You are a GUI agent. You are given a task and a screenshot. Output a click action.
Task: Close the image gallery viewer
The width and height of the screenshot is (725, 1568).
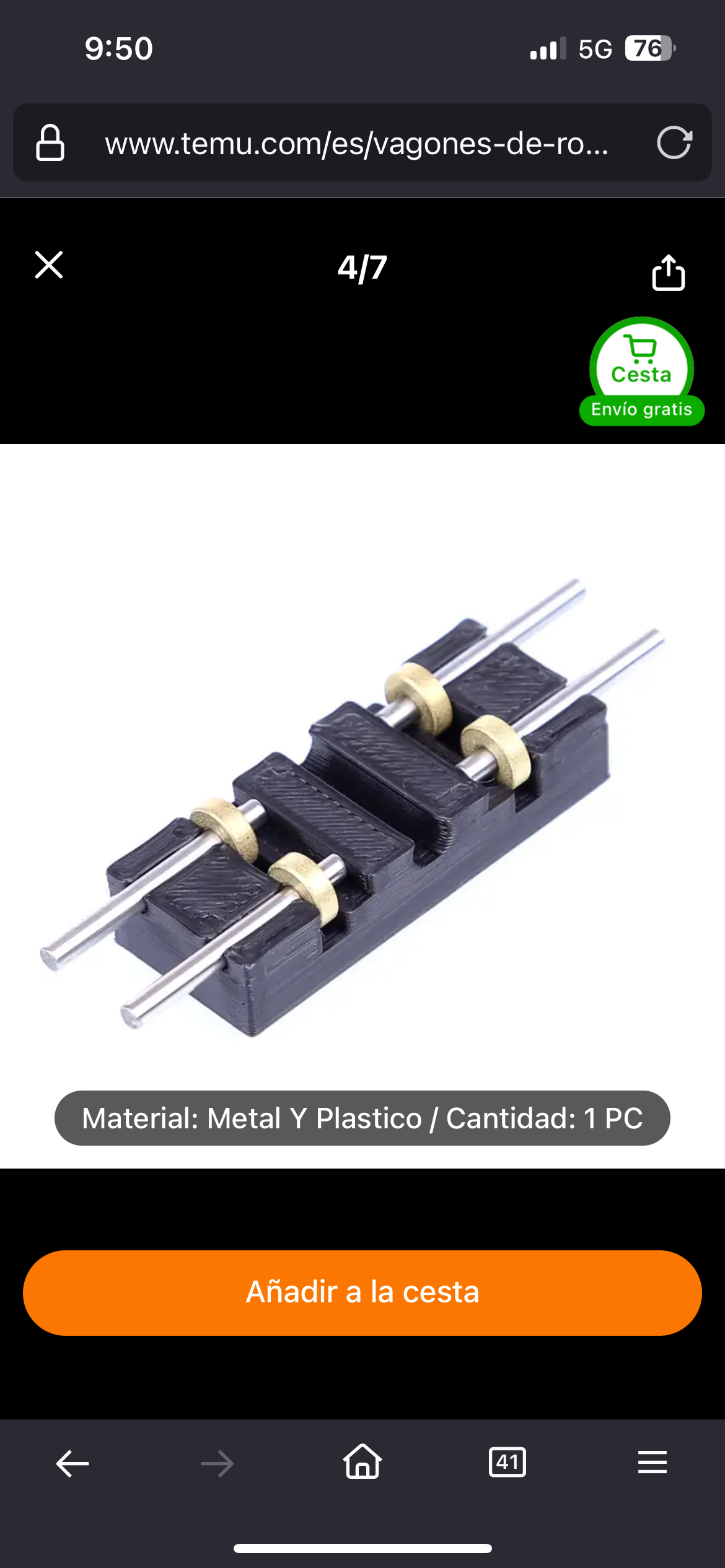click(49, 265)
